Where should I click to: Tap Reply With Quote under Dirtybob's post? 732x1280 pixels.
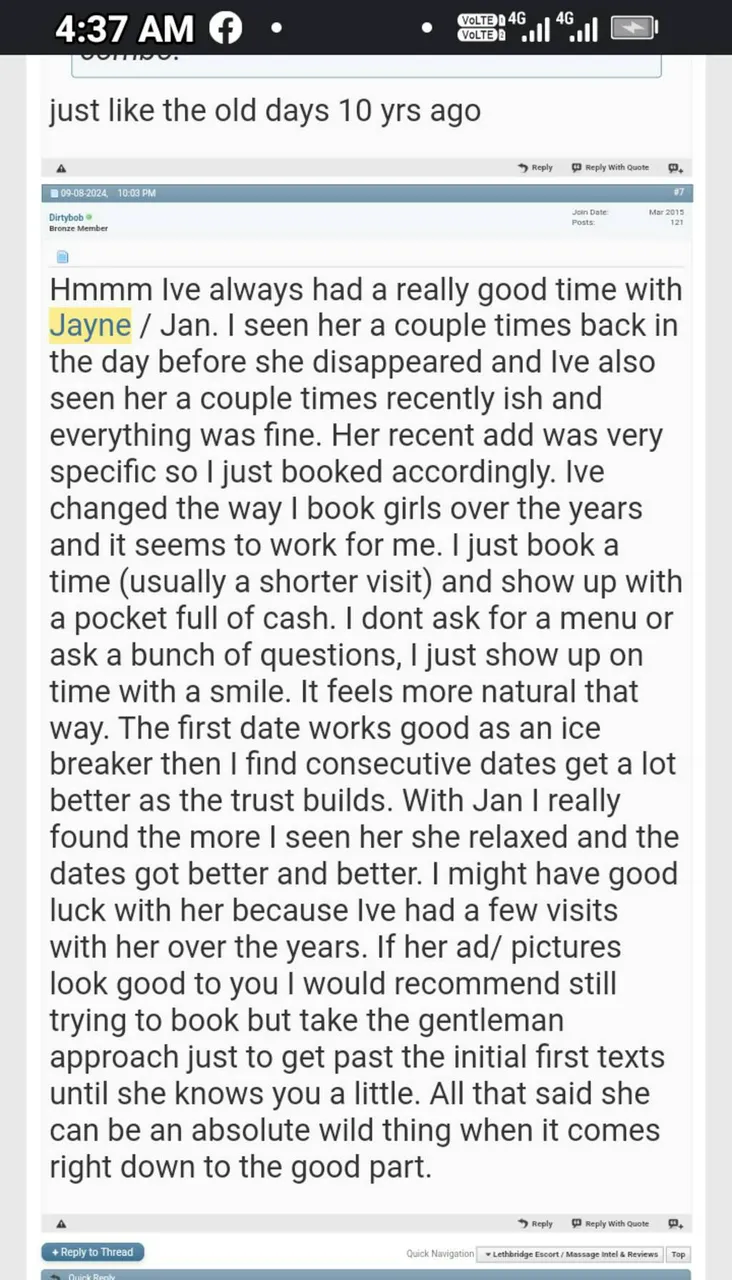[610, 1223]
